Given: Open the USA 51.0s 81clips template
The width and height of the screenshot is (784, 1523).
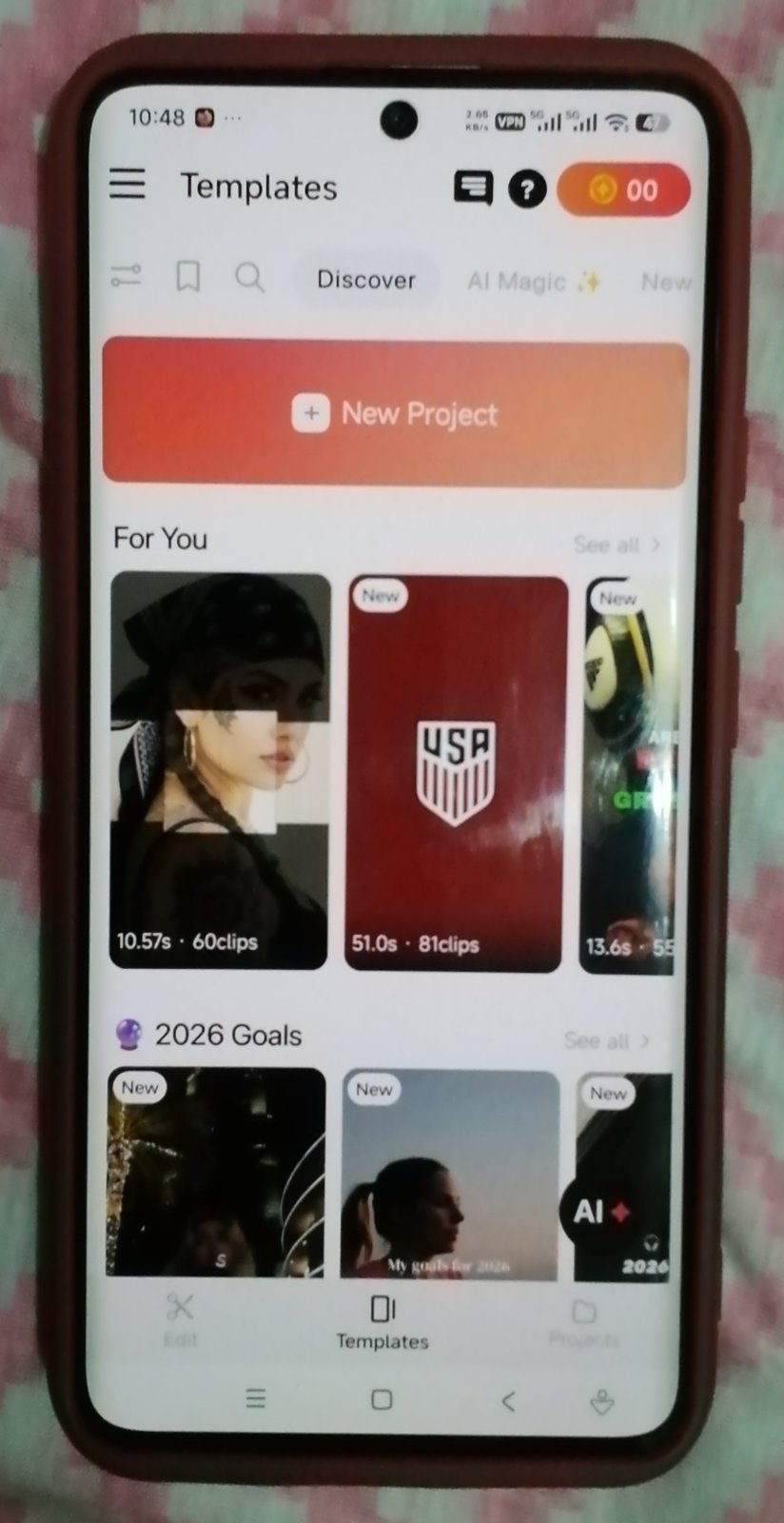Looking at the screenshot, I should 456,774.
